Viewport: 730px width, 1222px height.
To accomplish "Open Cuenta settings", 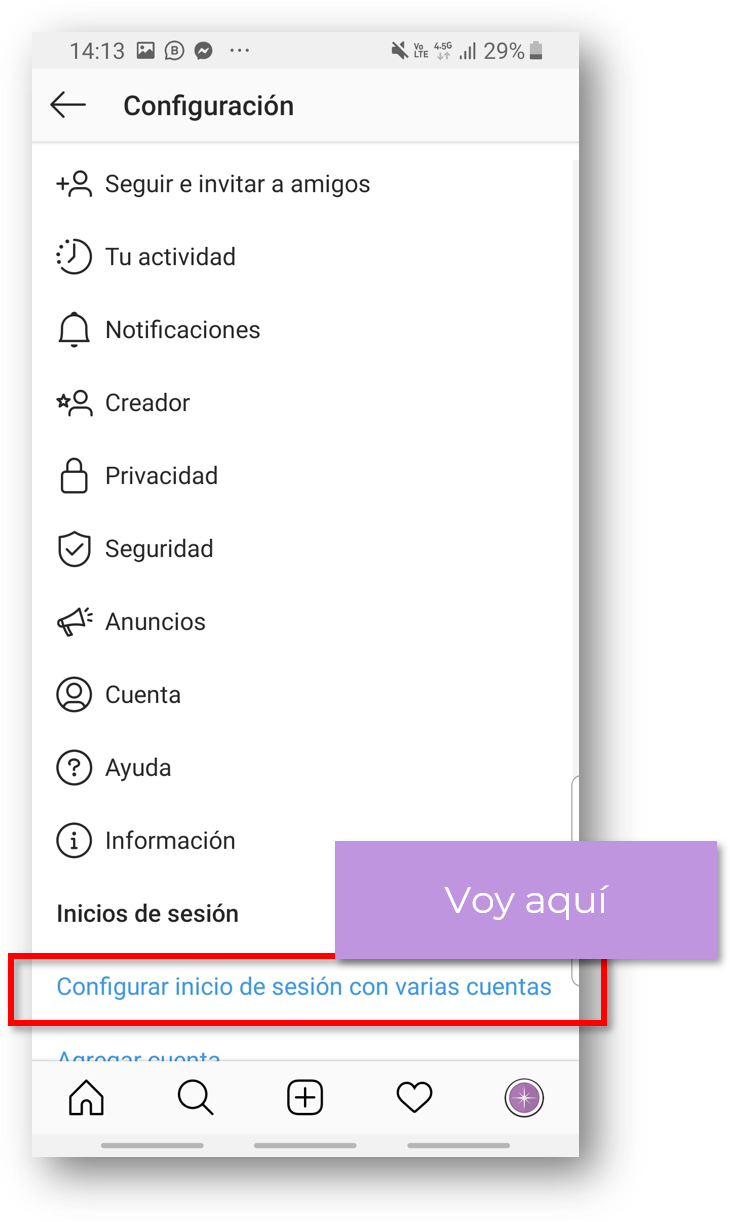I will 304,695.
